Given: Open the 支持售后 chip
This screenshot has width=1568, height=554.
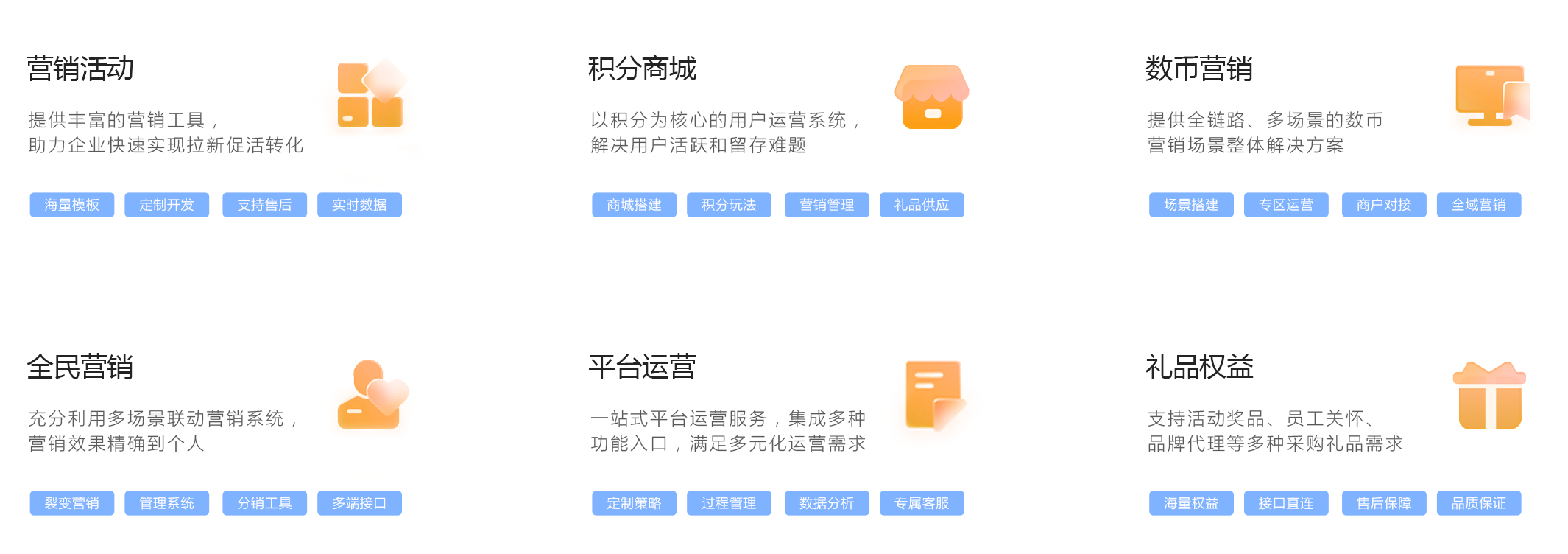Looking at the screenshot, I should (x=264, y=205).
